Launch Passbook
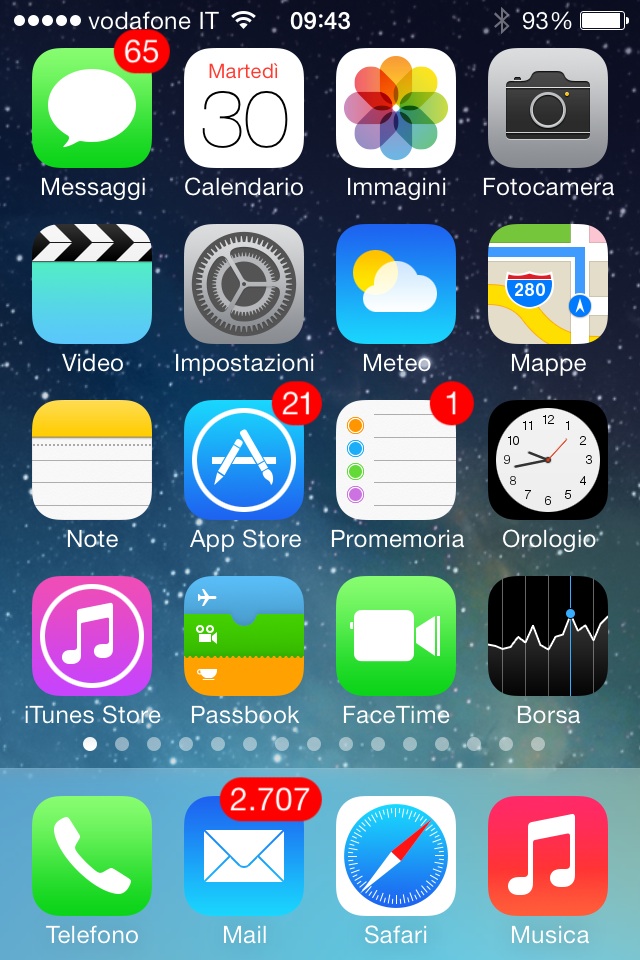Viewport: 640px width, 960px height. coord(244,636)
